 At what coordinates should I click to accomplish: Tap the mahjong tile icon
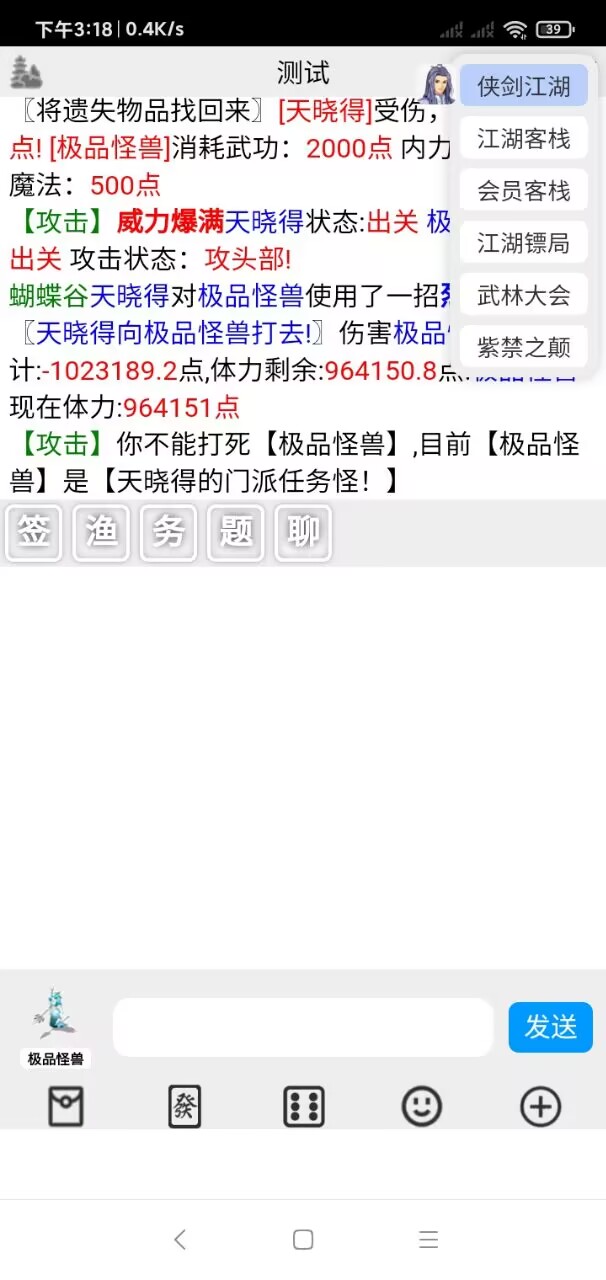[x=184, y=1106]
